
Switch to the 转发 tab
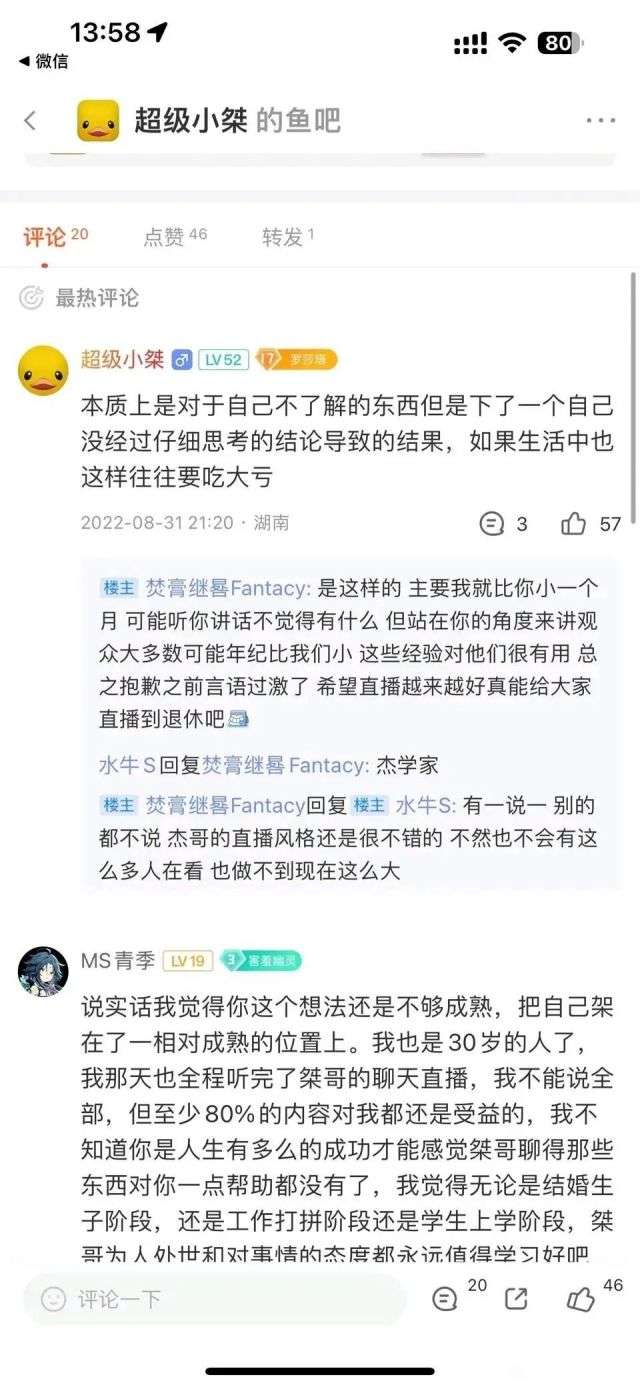283,237
